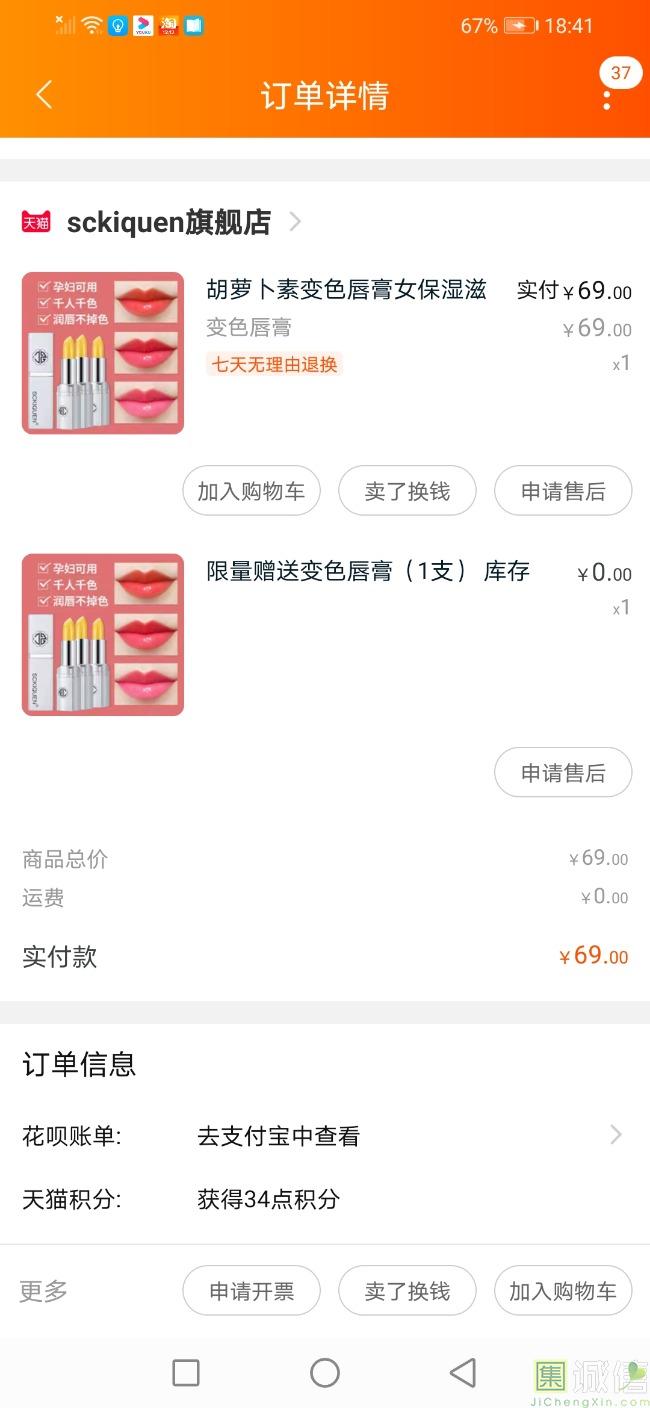
Task: Tap the system home button
Action: tap(325, 1373)
